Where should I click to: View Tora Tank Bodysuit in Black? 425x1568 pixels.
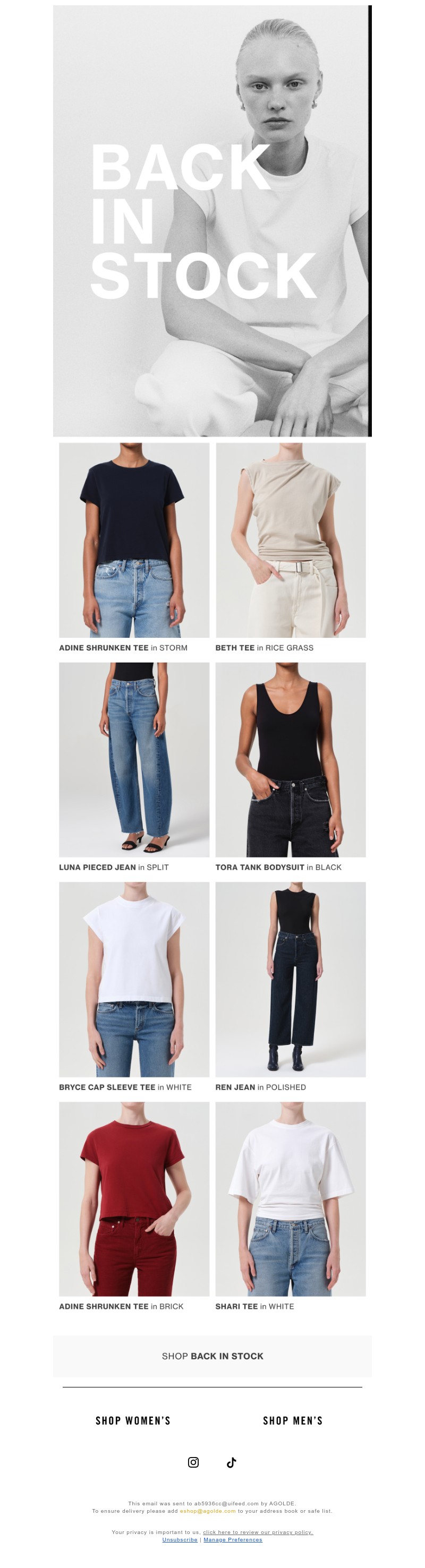pos(291,759)
